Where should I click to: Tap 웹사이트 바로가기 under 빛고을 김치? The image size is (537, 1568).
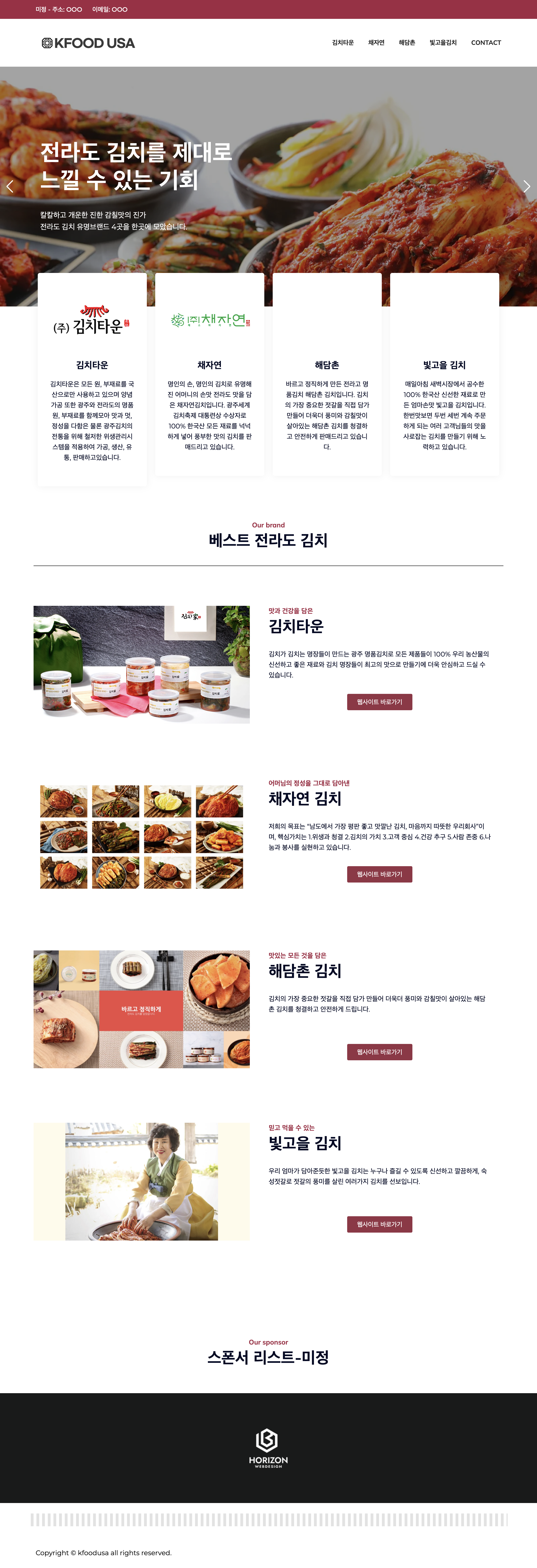[379, 1224]
